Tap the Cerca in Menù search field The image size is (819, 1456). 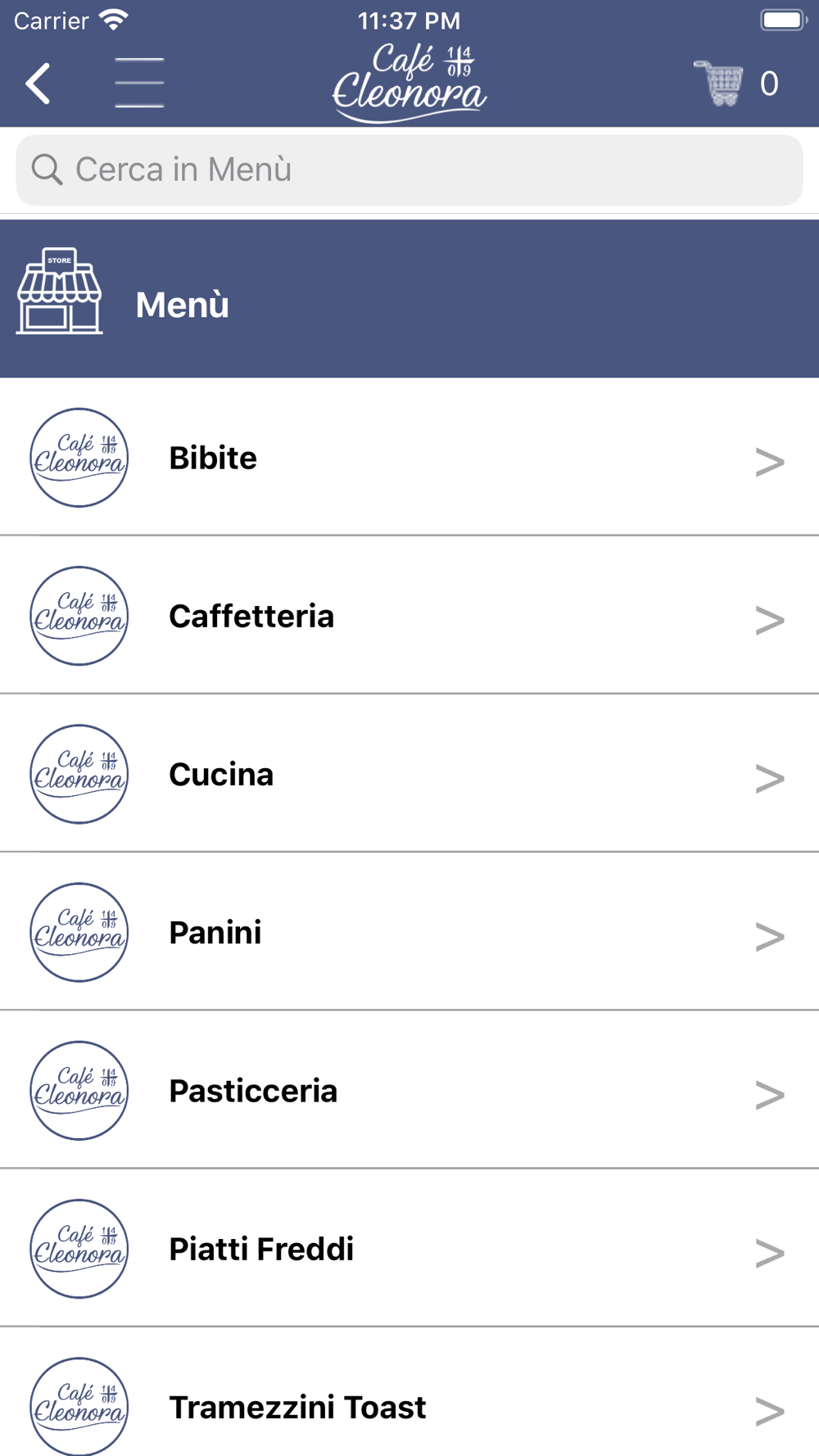pos(409,170)
